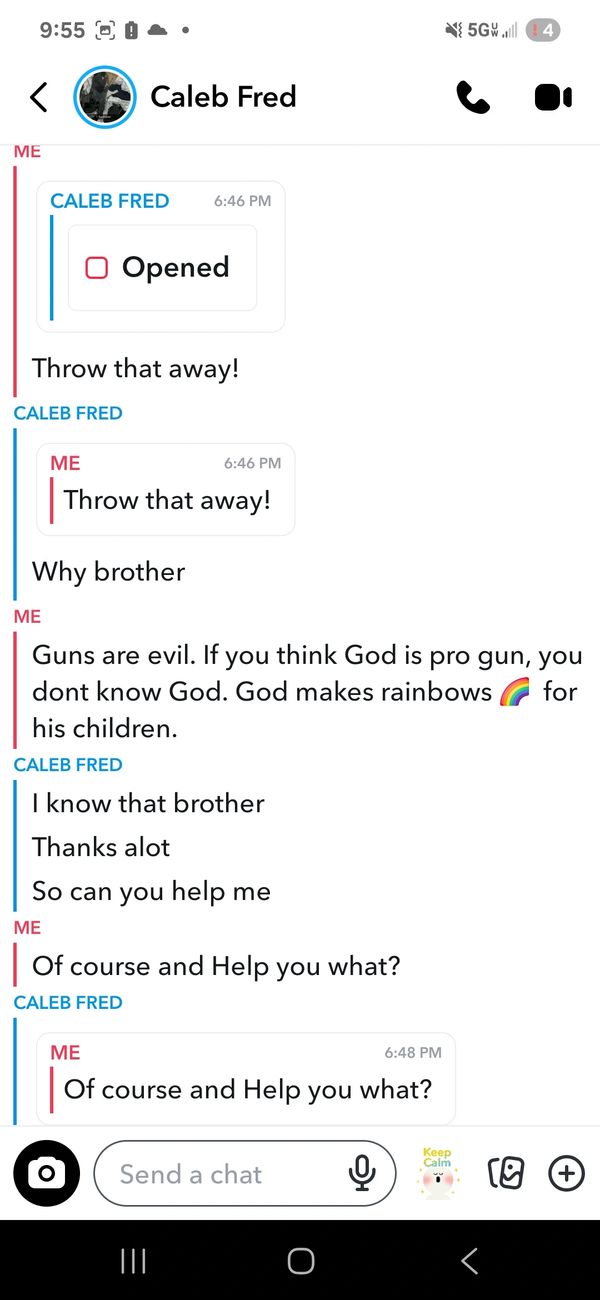
Task: Tap the system home button
Action: (x=300, y=1261)
